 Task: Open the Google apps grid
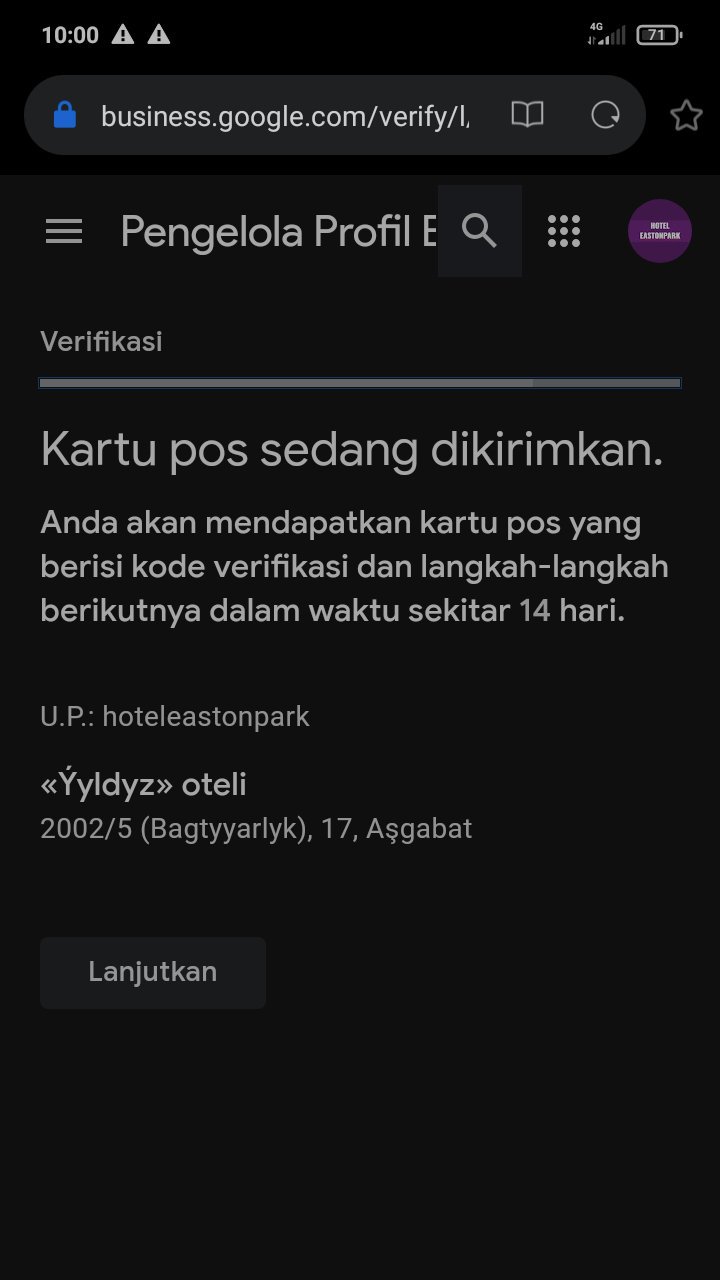pyautogui.click(x=564, y=231)
